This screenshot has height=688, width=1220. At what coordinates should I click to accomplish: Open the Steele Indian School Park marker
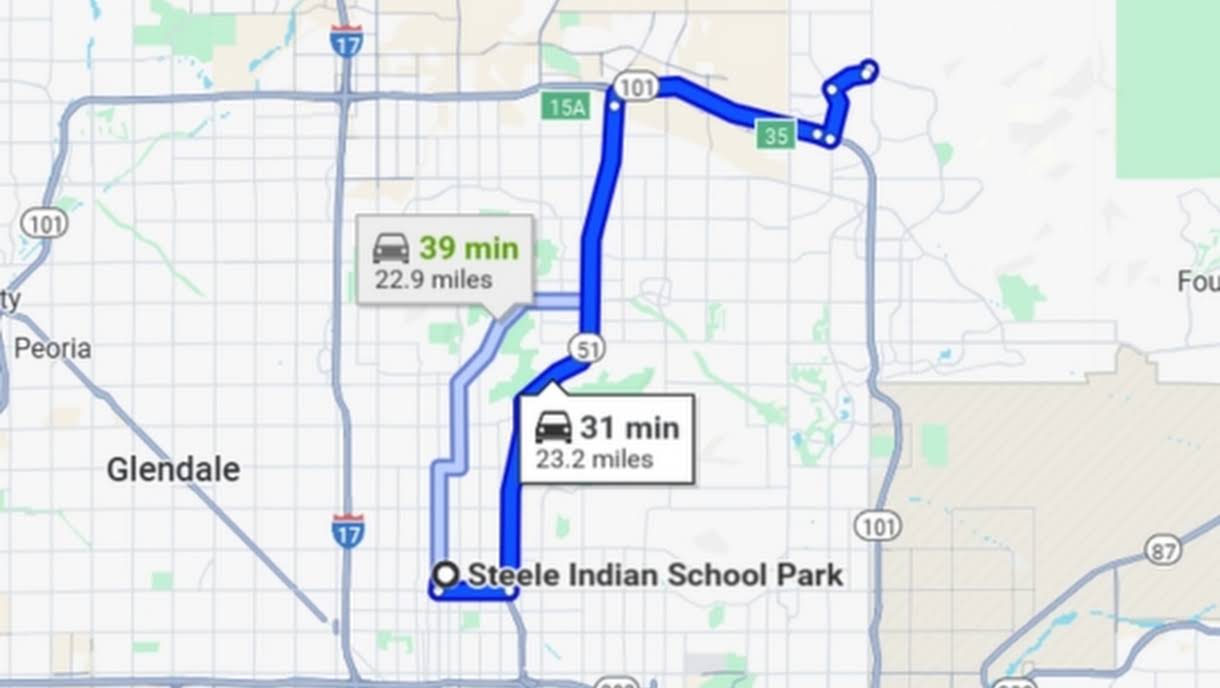[x=448, y=575]
